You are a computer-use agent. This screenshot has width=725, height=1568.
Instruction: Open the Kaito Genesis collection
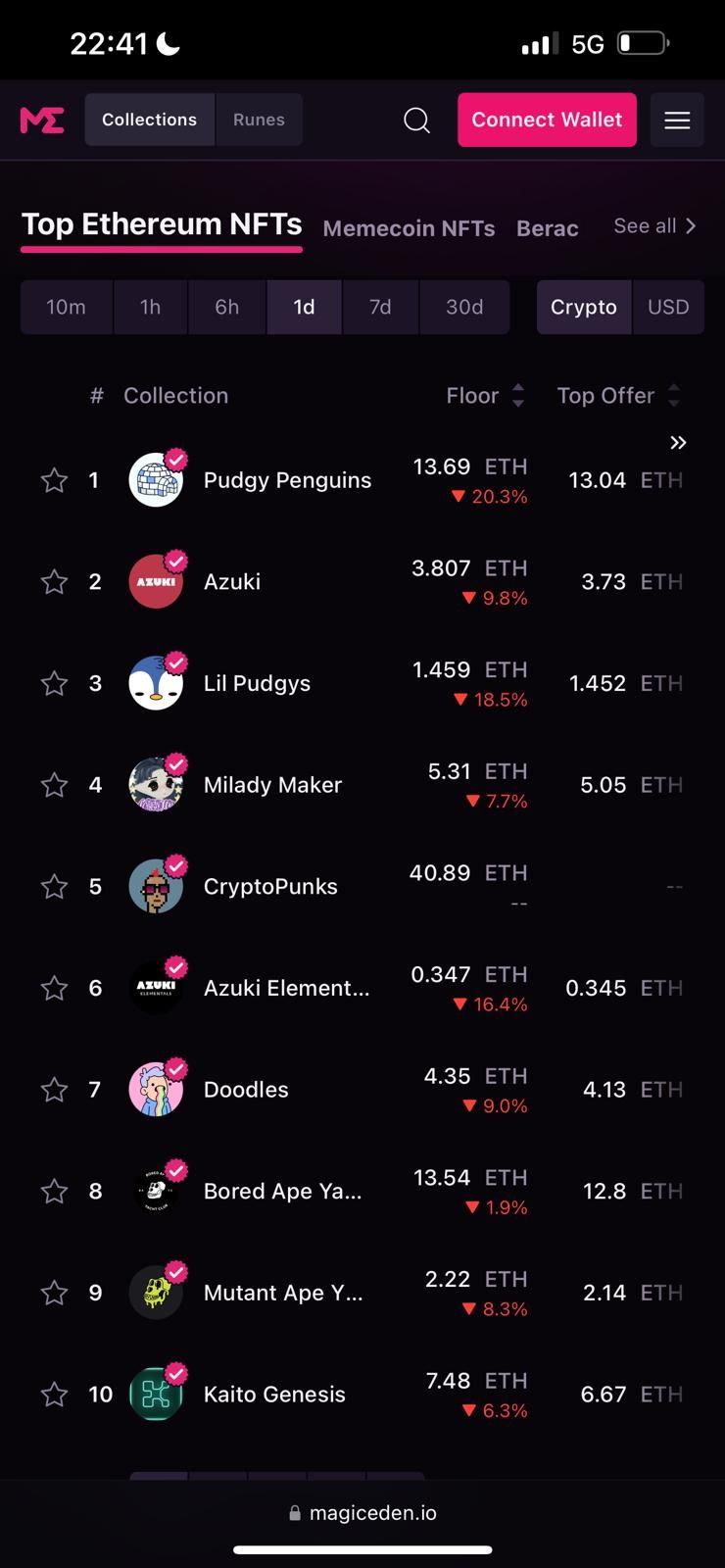(274, 1395)
